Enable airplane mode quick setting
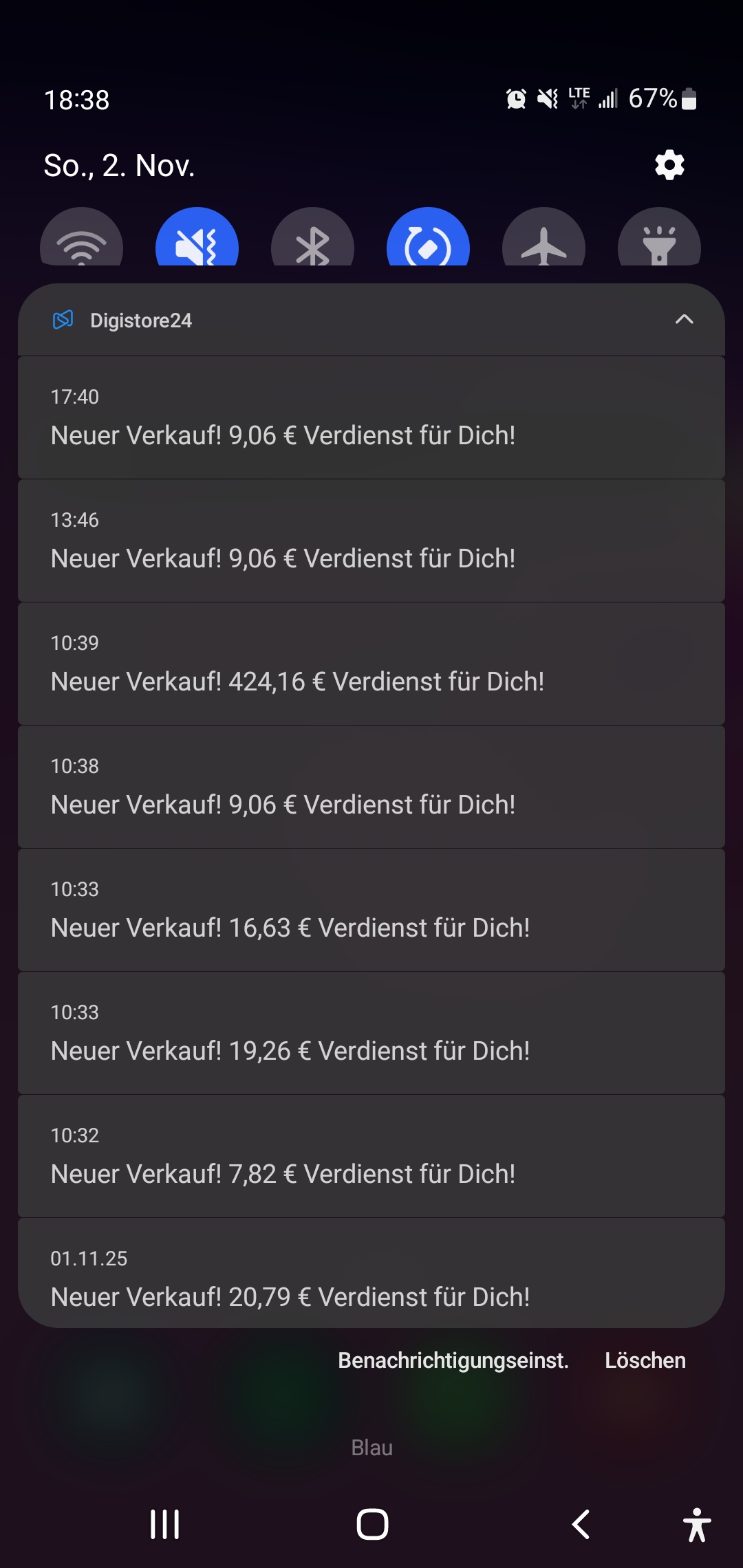The height and width of the screenshot is (1568, 743). click(x=543, y=241)
